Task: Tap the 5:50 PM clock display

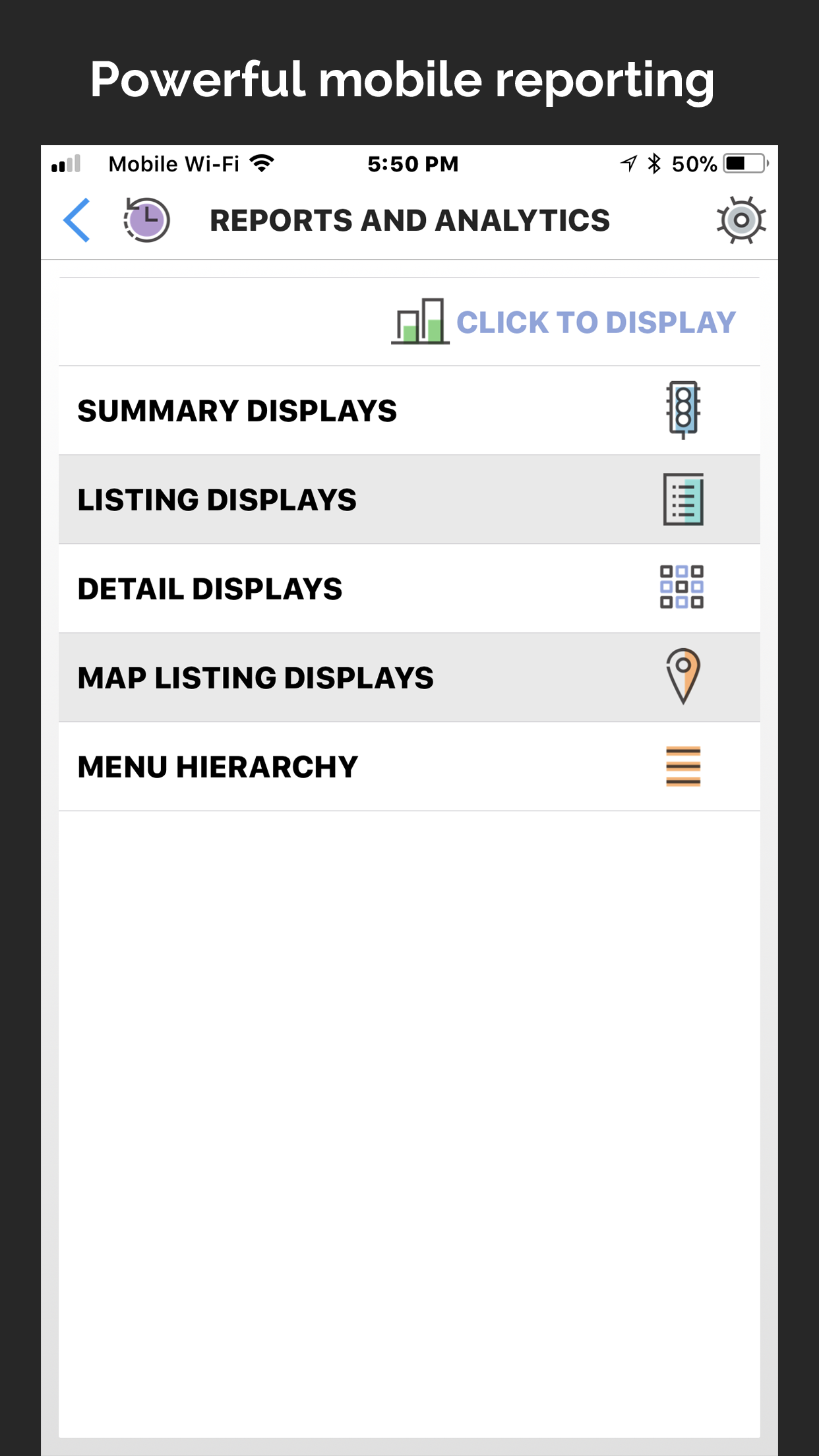Action: tap(411, 162)
